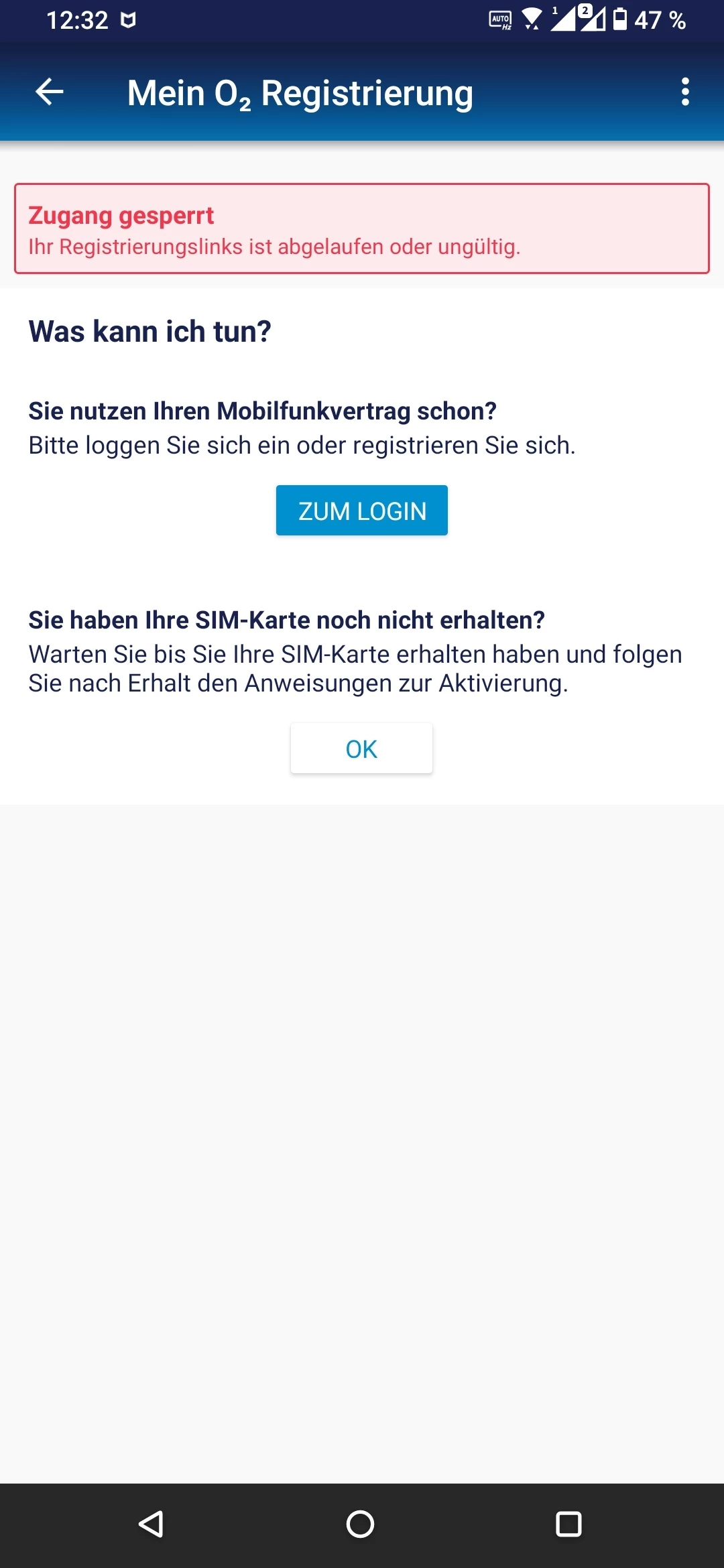This screenshot has height=1568, width=724.
Task: Confirm with the OK button
Action: coord(361,748)
